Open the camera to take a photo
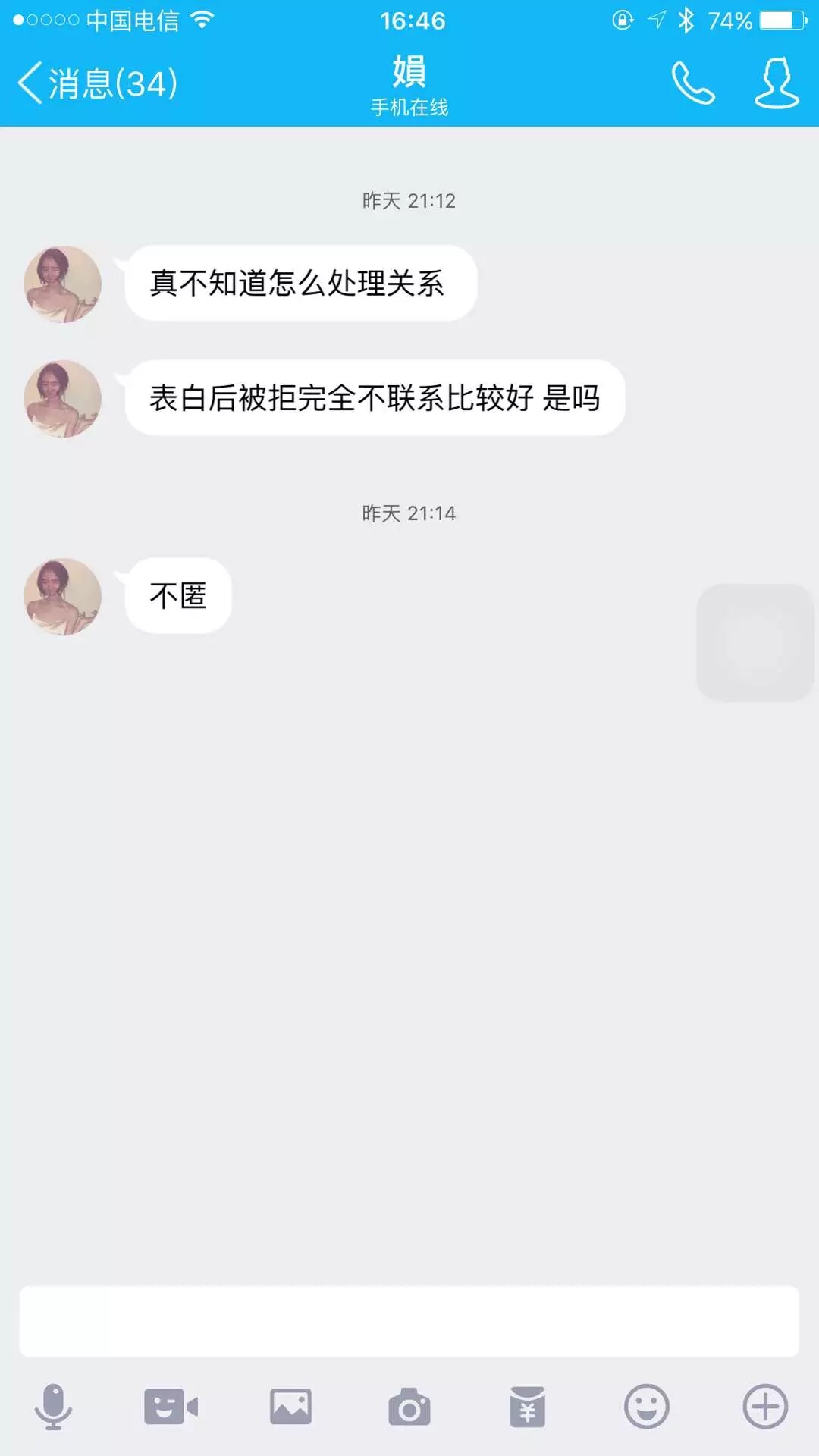 tap(409, 1407)
